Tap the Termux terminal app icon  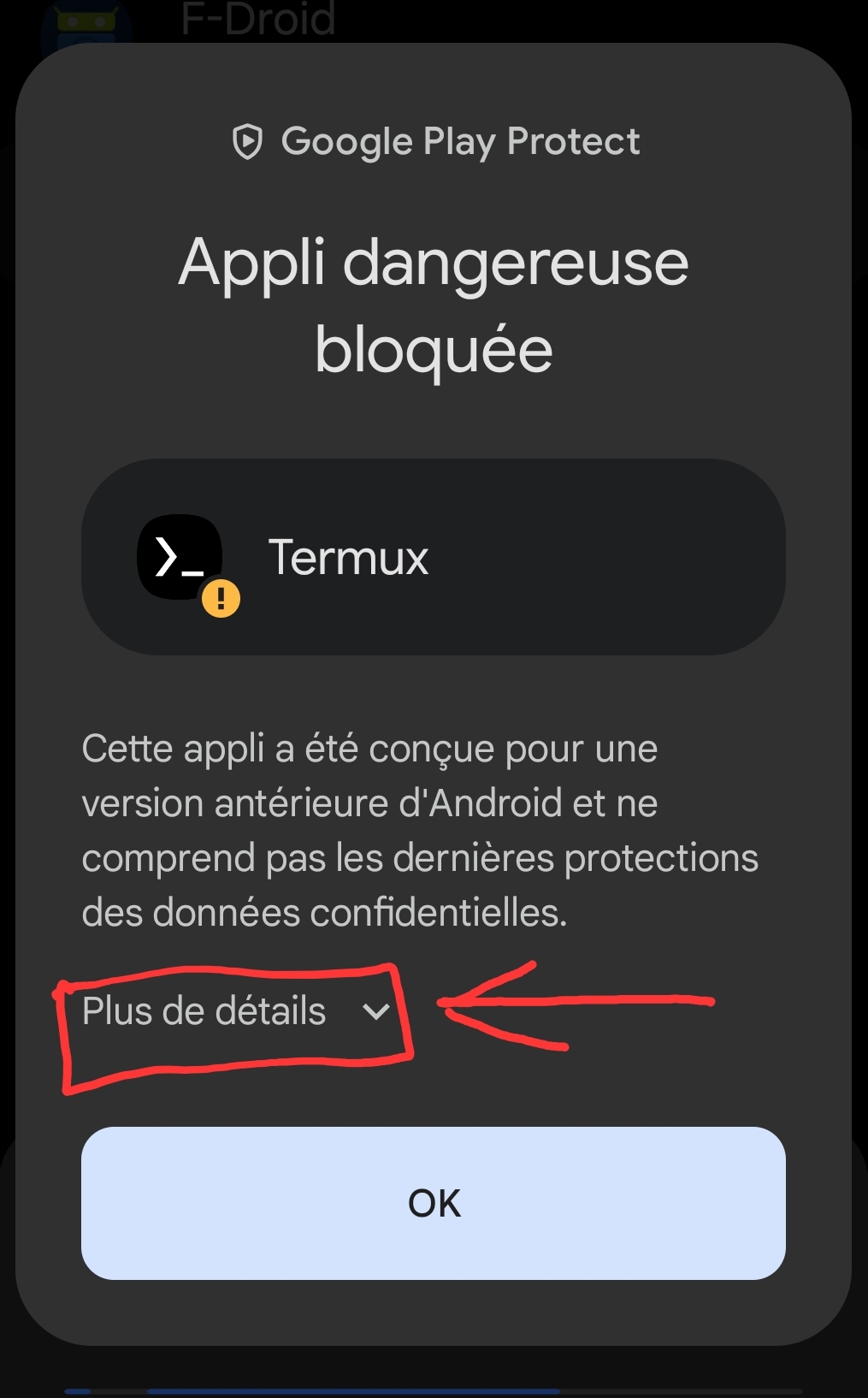180,556
